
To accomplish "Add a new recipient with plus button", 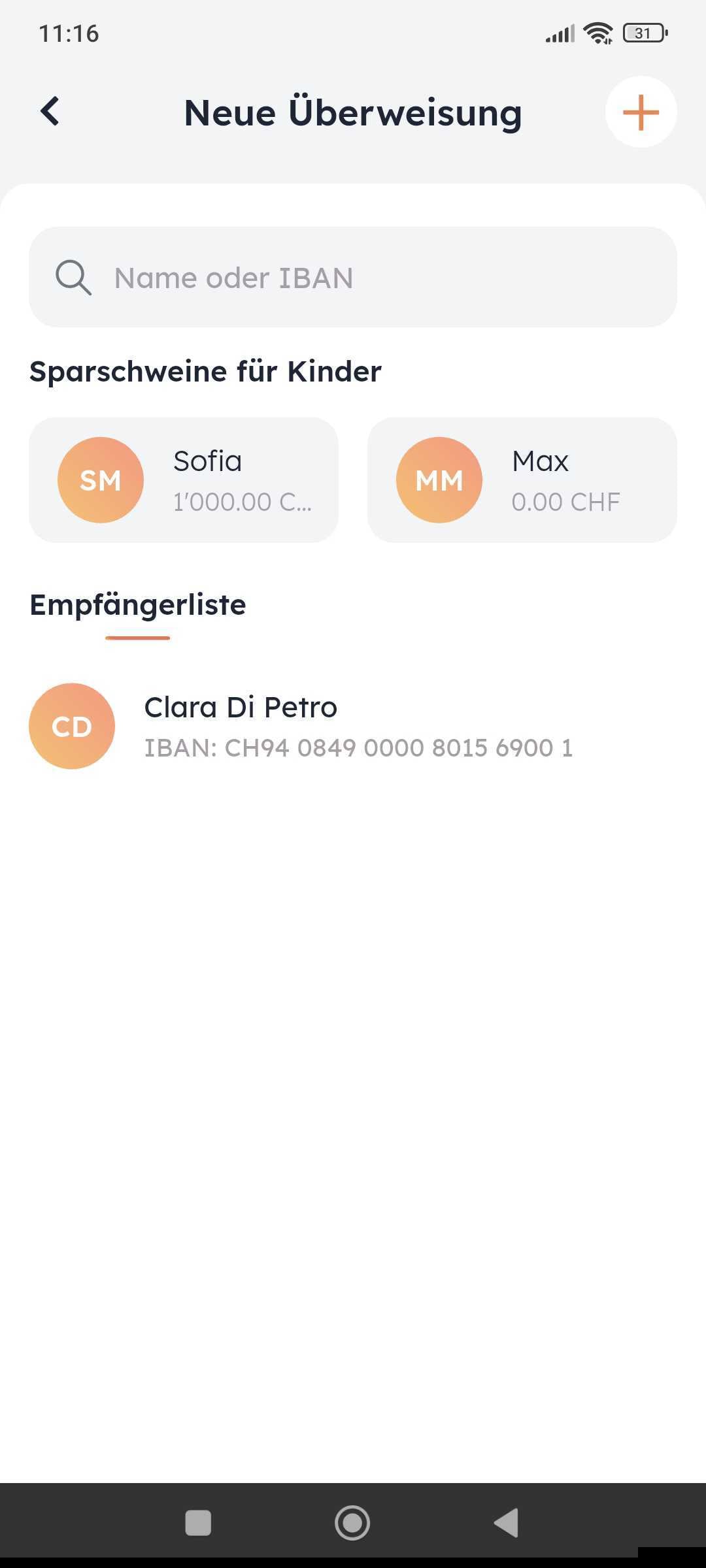I will tap(641, 112).
